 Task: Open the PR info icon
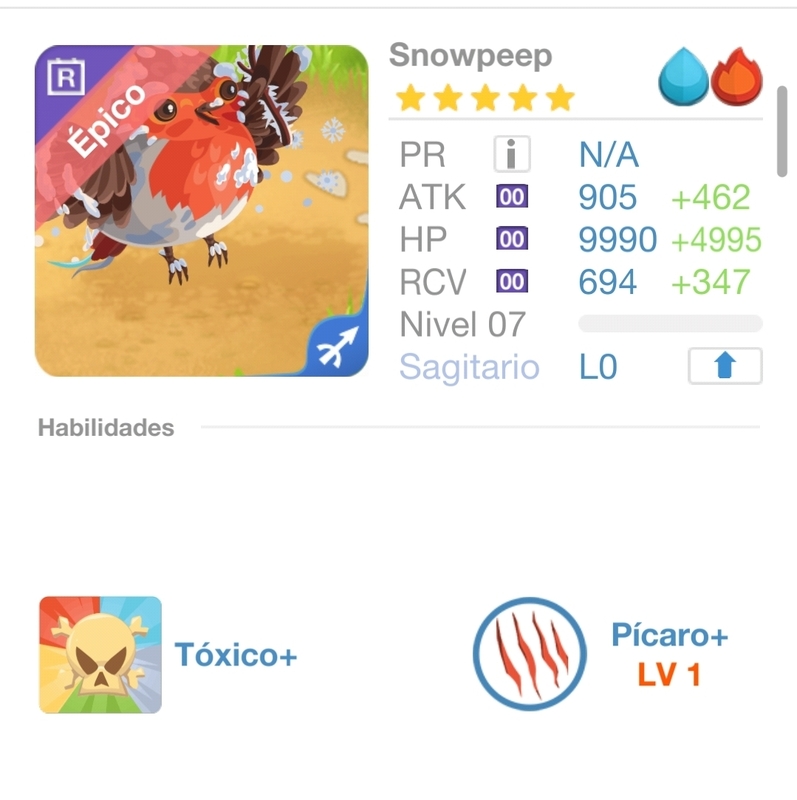512,155
